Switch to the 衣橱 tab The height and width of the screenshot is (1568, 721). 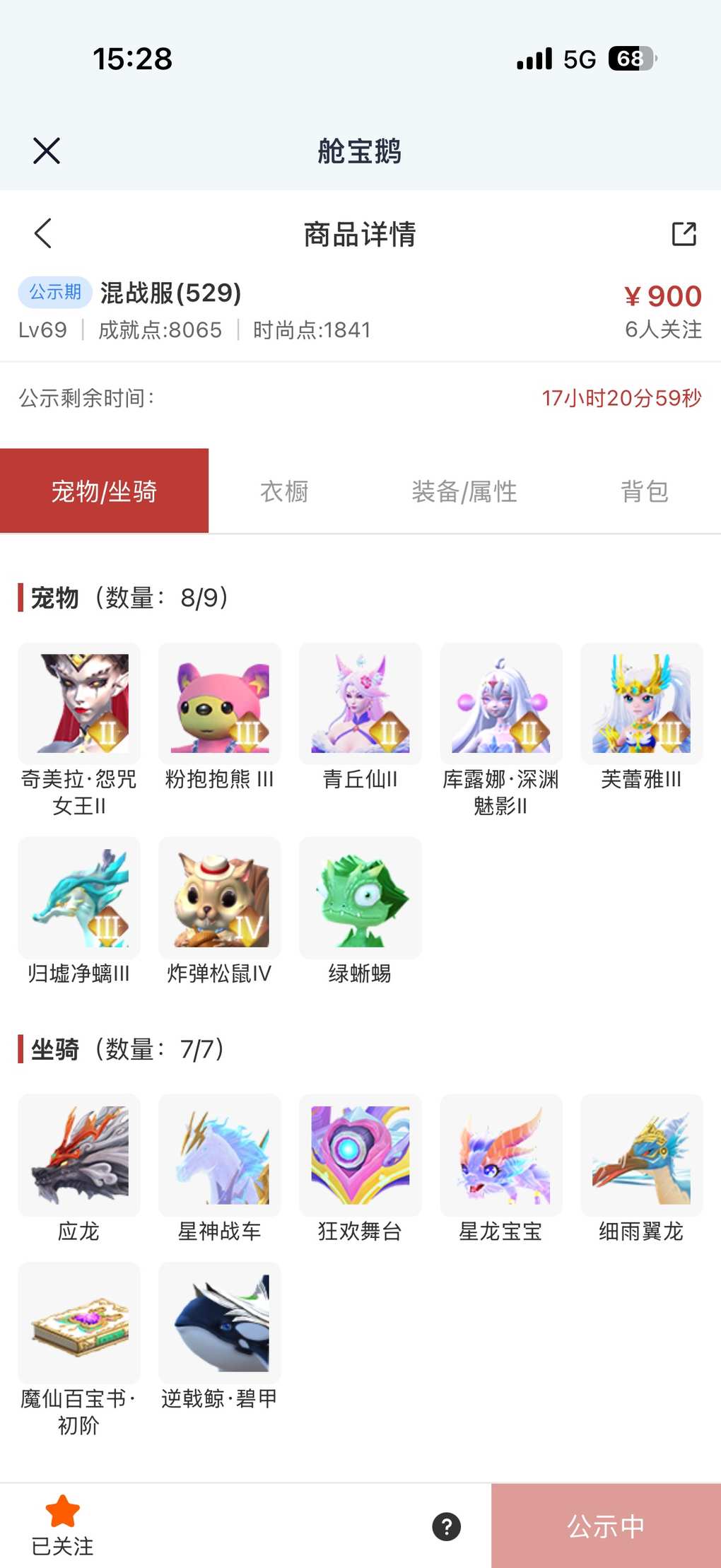click(x=284, y=491)
